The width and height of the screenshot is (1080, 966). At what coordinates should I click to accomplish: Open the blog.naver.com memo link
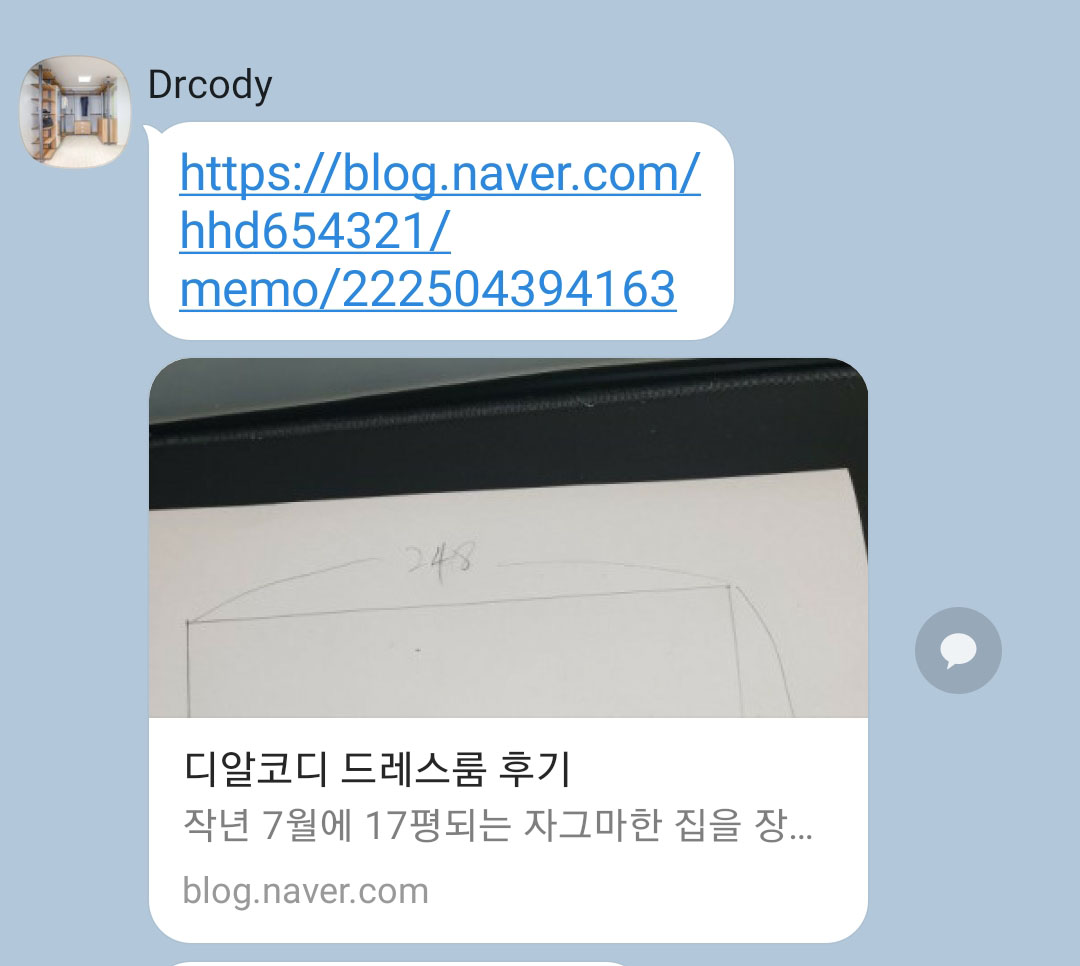439,232
